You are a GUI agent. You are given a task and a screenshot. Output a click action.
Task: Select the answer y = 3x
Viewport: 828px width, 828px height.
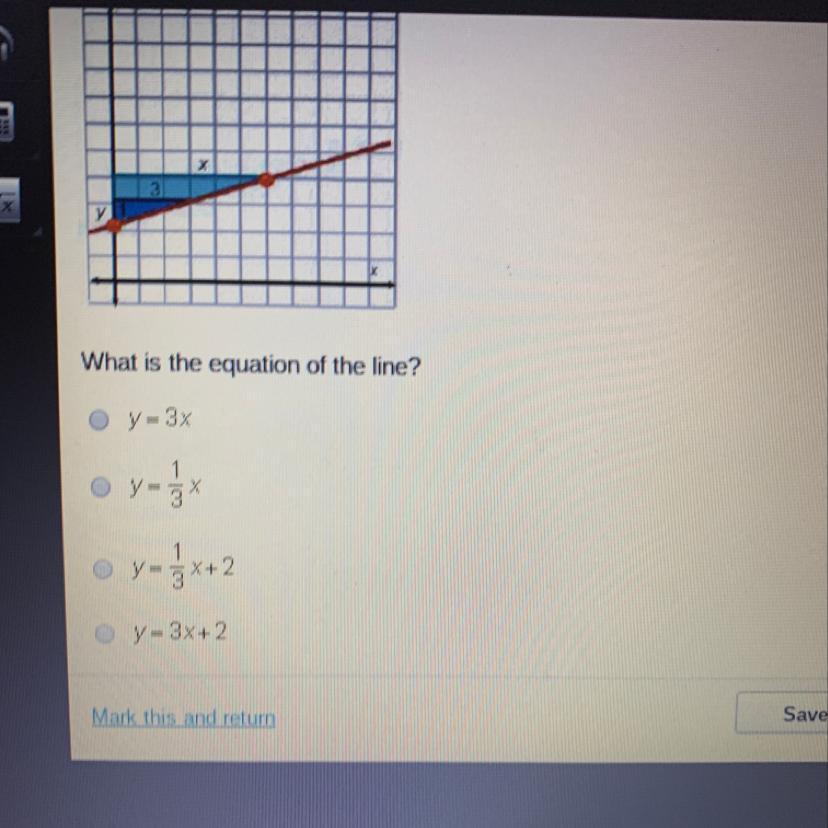pos(99,420)
